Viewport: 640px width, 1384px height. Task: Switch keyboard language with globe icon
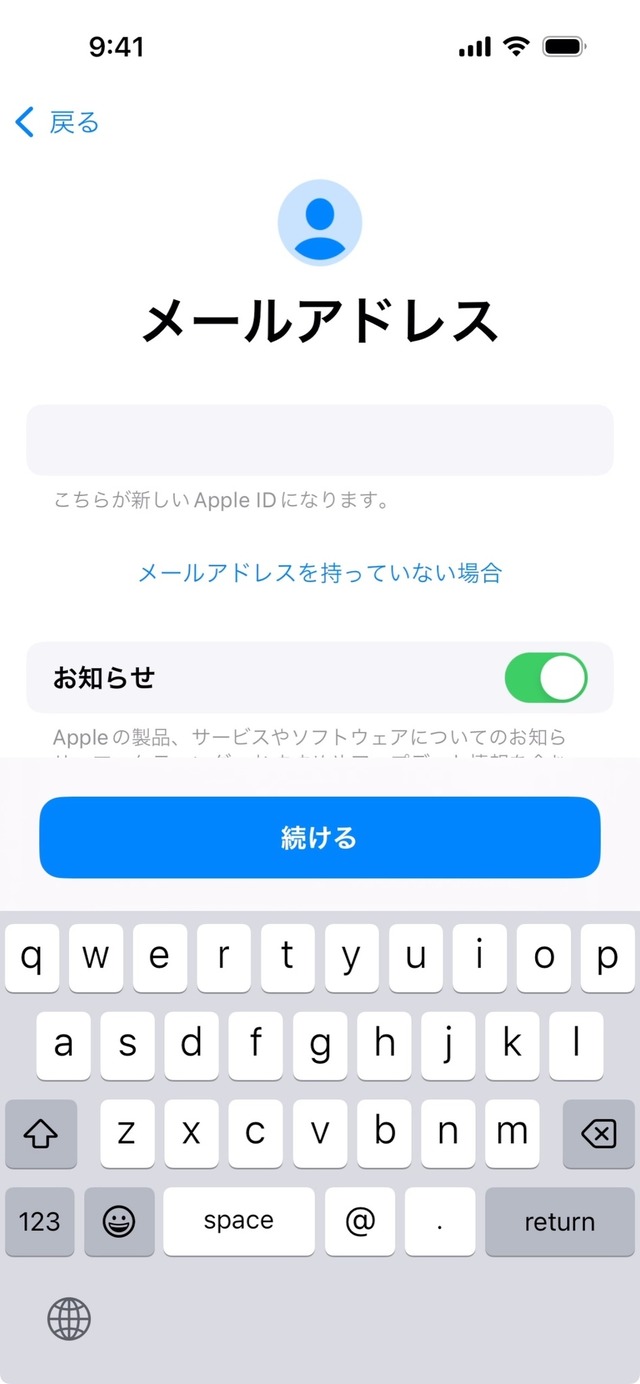point(69,1319)
